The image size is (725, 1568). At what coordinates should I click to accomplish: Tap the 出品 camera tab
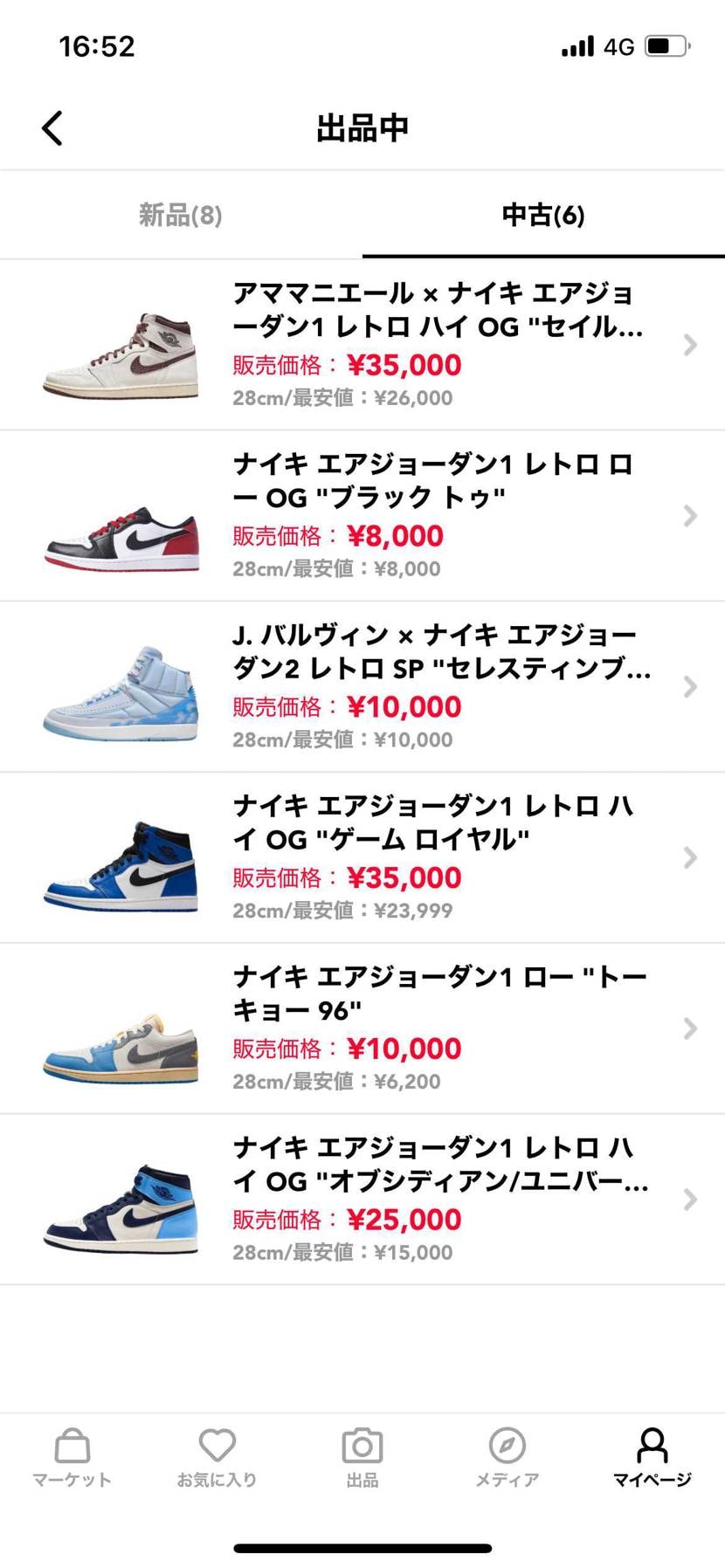click(362, 1458)
